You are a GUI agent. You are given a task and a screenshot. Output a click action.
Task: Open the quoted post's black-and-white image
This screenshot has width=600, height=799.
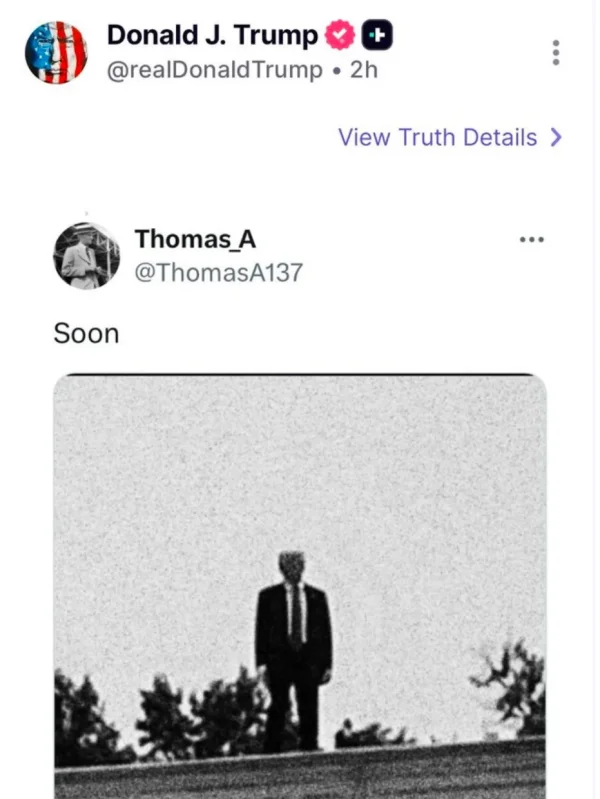tap(300, 585)
